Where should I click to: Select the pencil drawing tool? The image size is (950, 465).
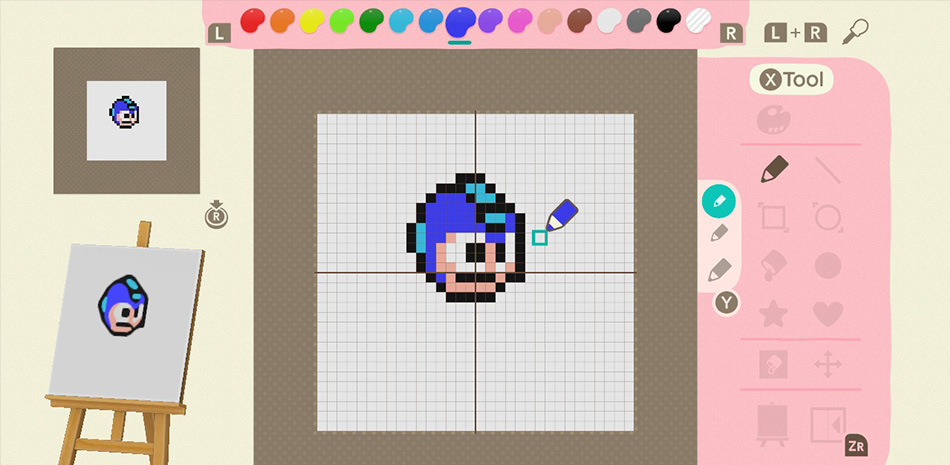click(x=773, y=169)
